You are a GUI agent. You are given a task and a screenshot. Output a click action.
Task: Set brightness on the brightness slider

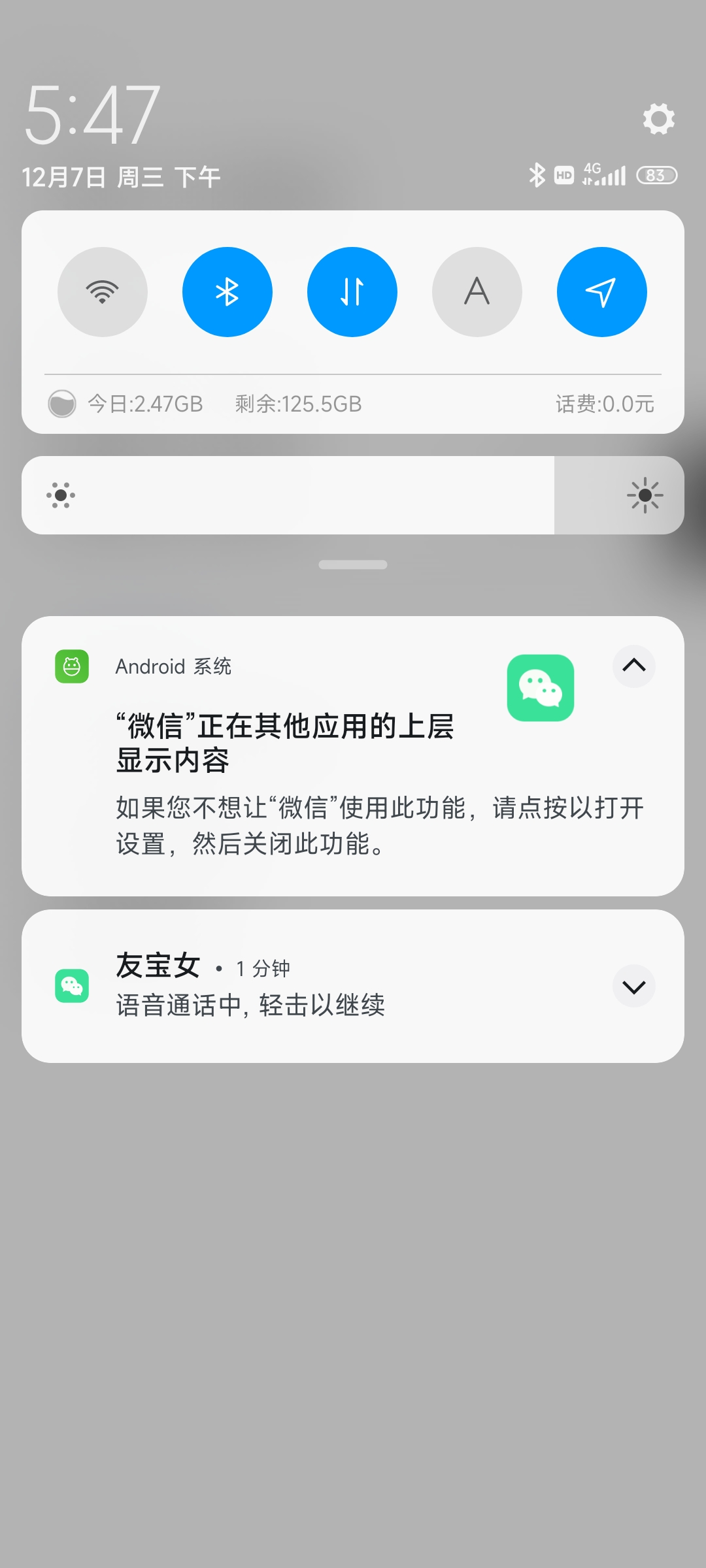tap(353, 495)
